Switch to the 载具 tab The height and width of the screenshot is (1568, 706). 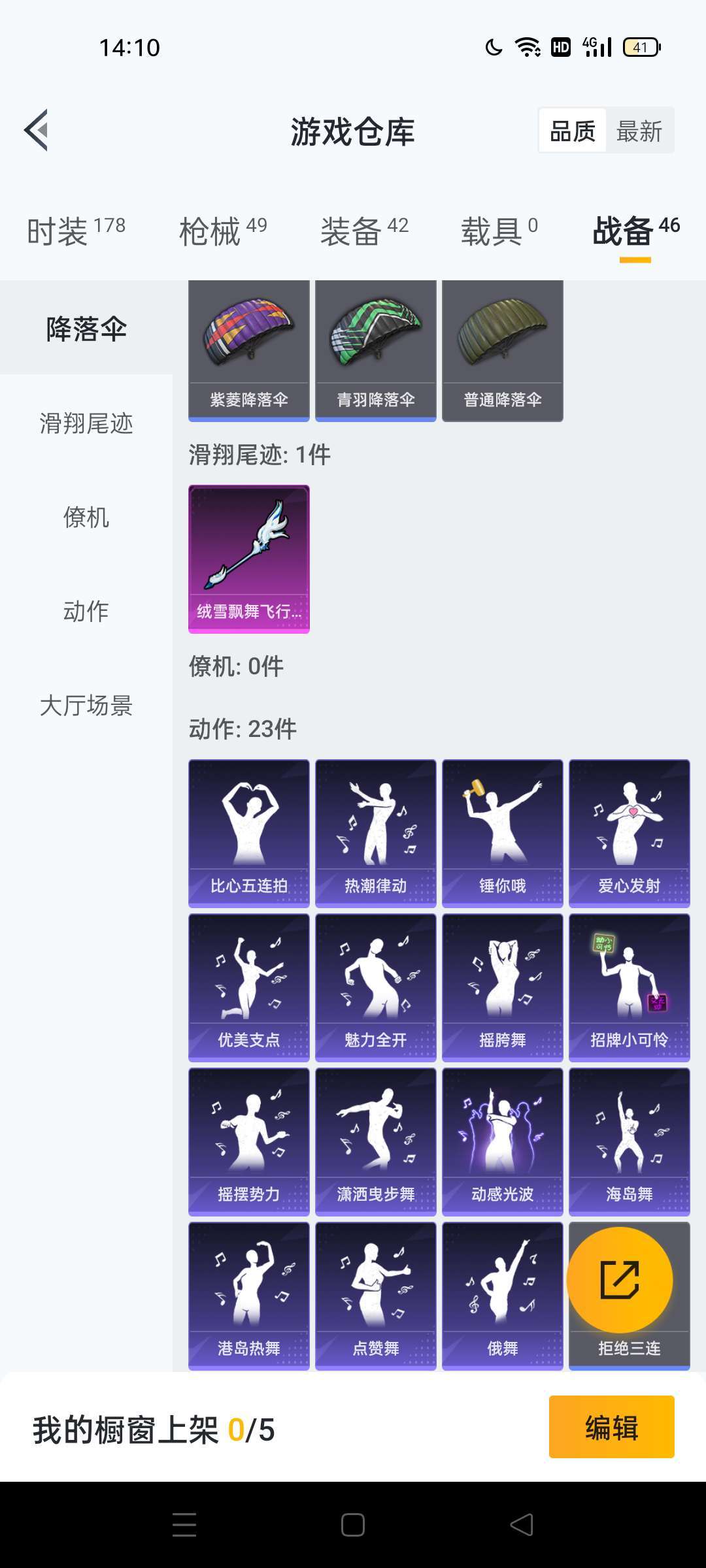click(x=499, y=231)
